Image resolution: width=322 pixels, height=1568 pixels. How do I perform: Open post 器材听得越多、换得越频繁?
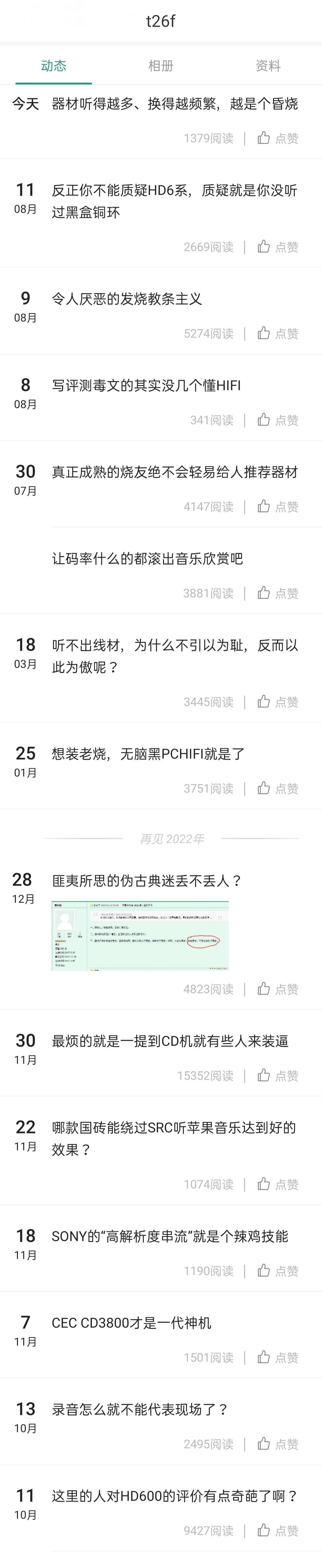point(174,104)
